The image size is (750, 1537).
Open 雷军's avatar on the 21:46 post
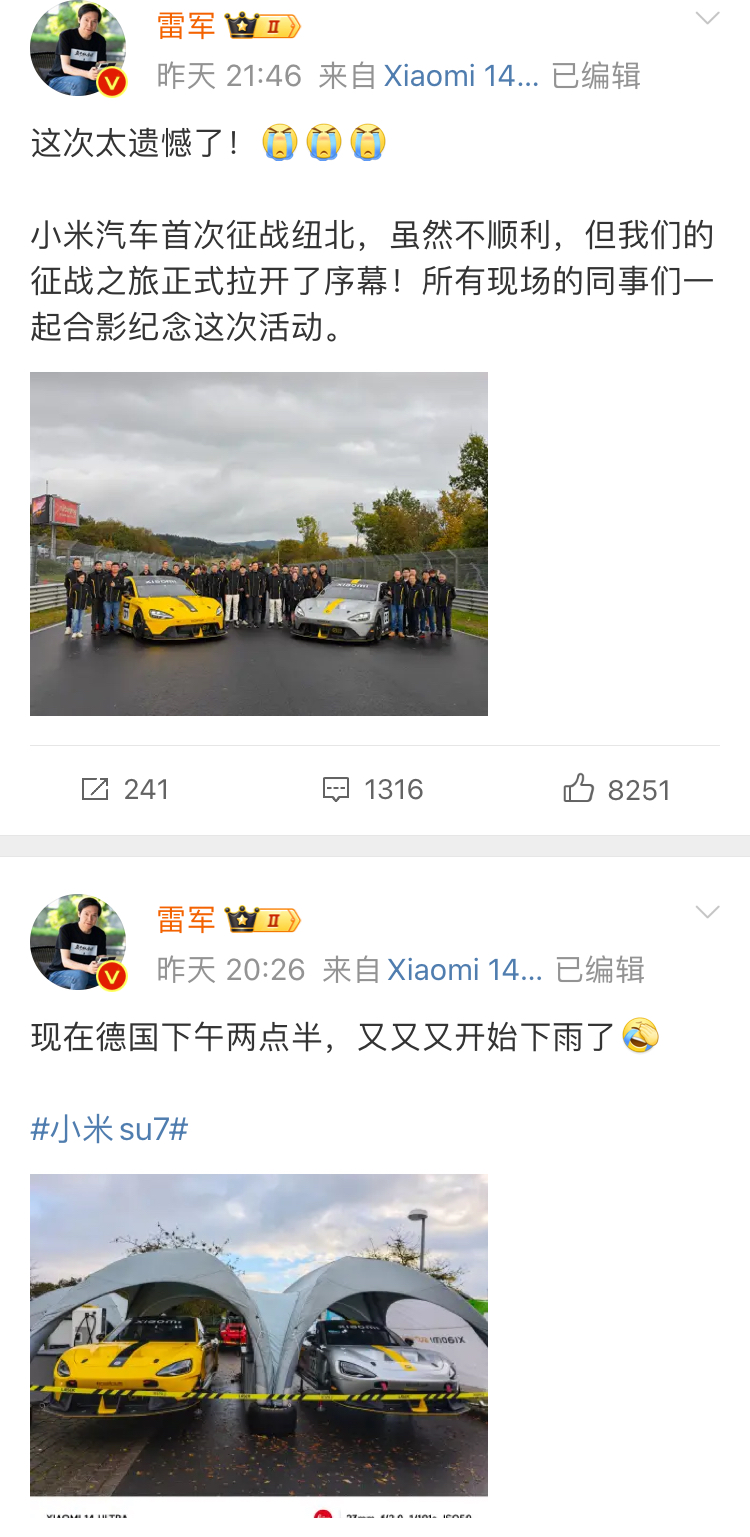(78, 49)
